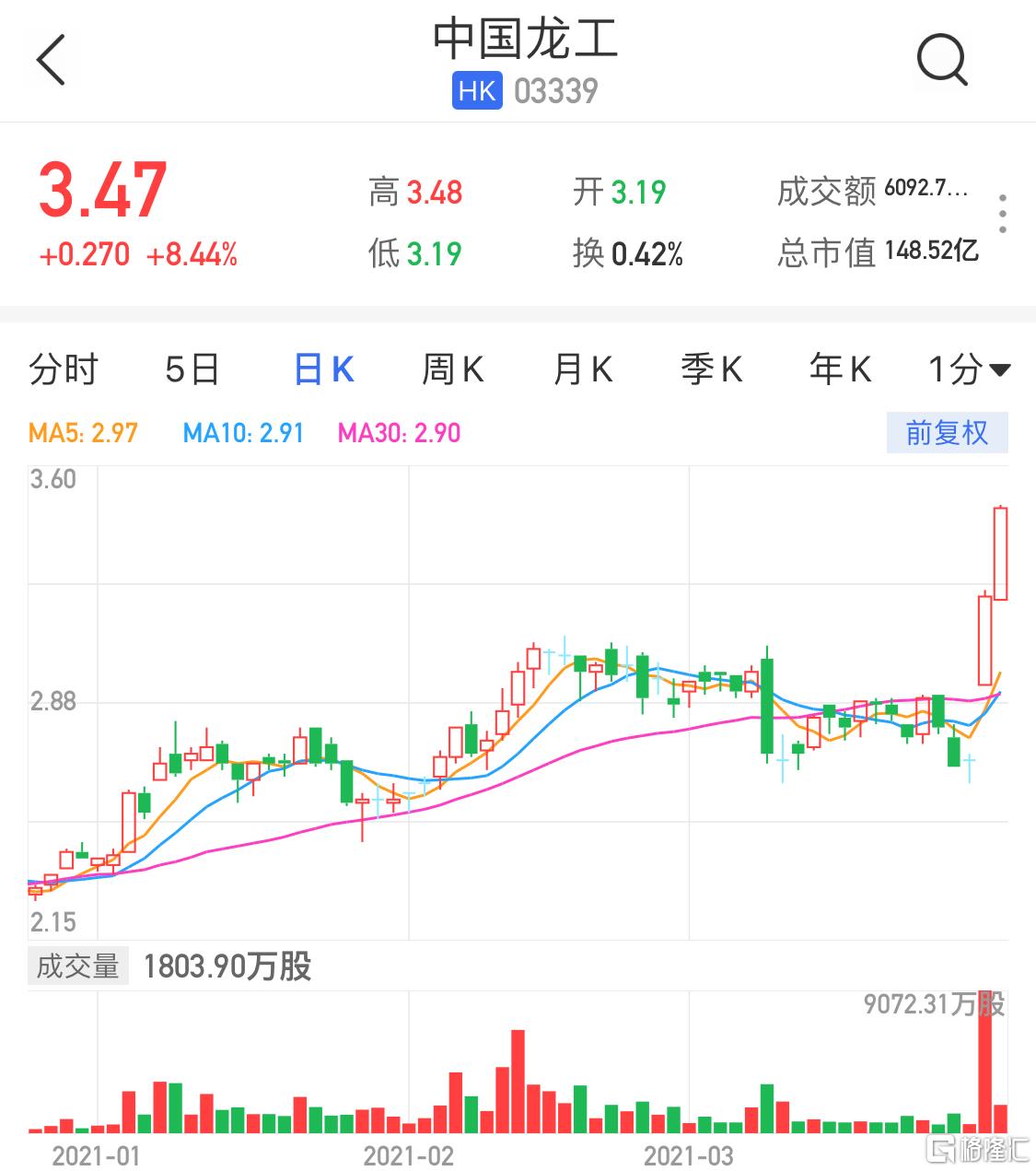Switch to the 分时 chart tab
The height and width of the screenshot is (1171, 1036).
click(63, 369)
